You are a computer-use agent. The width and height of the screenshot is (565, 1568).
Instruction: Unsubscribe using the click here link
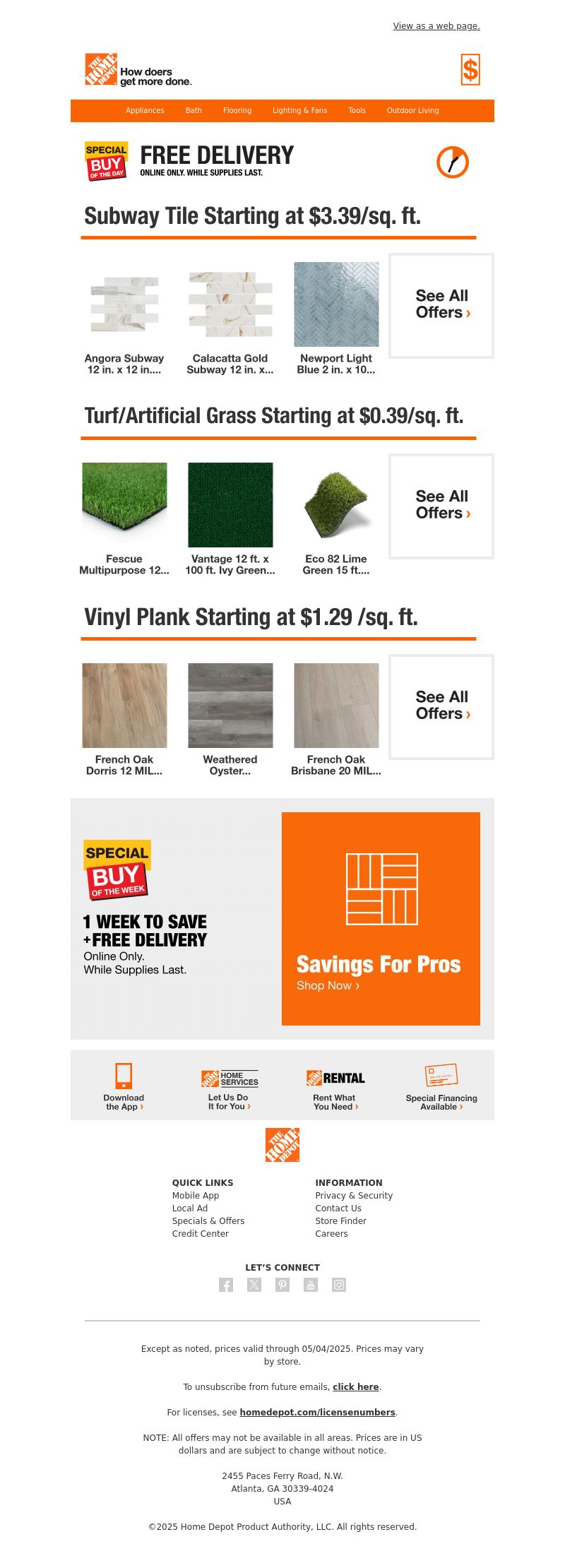tap(355, 1386)
